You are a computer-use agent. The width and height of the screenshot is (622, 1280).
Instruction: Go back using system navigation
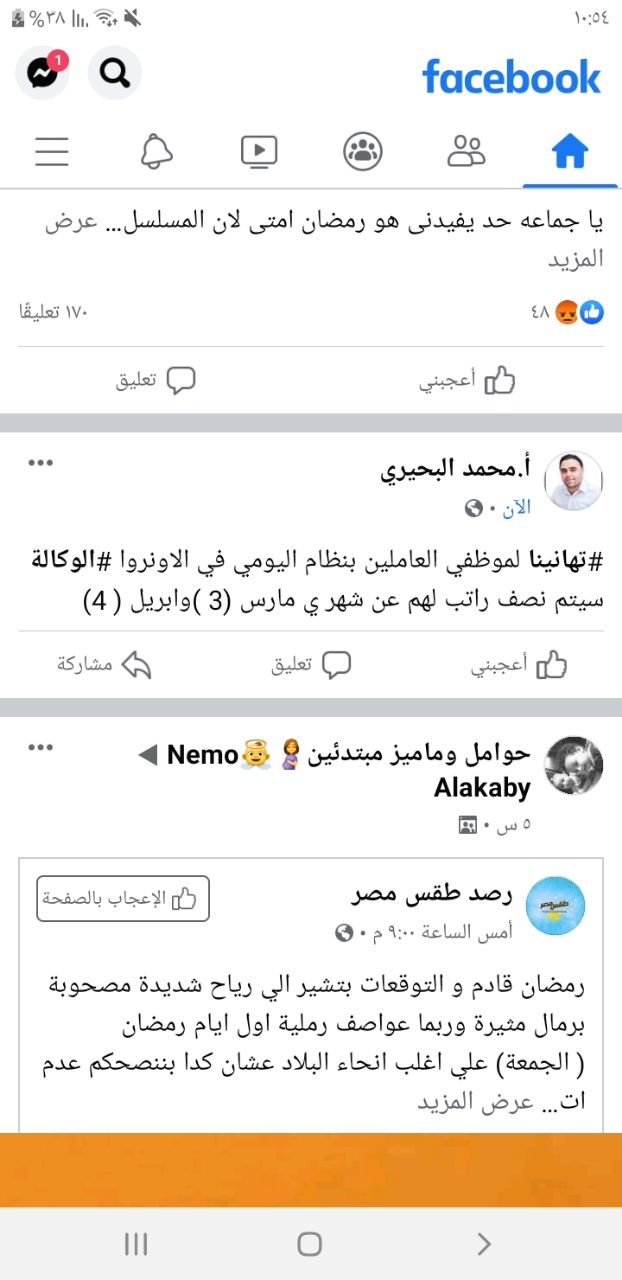click(x=484, y=1243)
